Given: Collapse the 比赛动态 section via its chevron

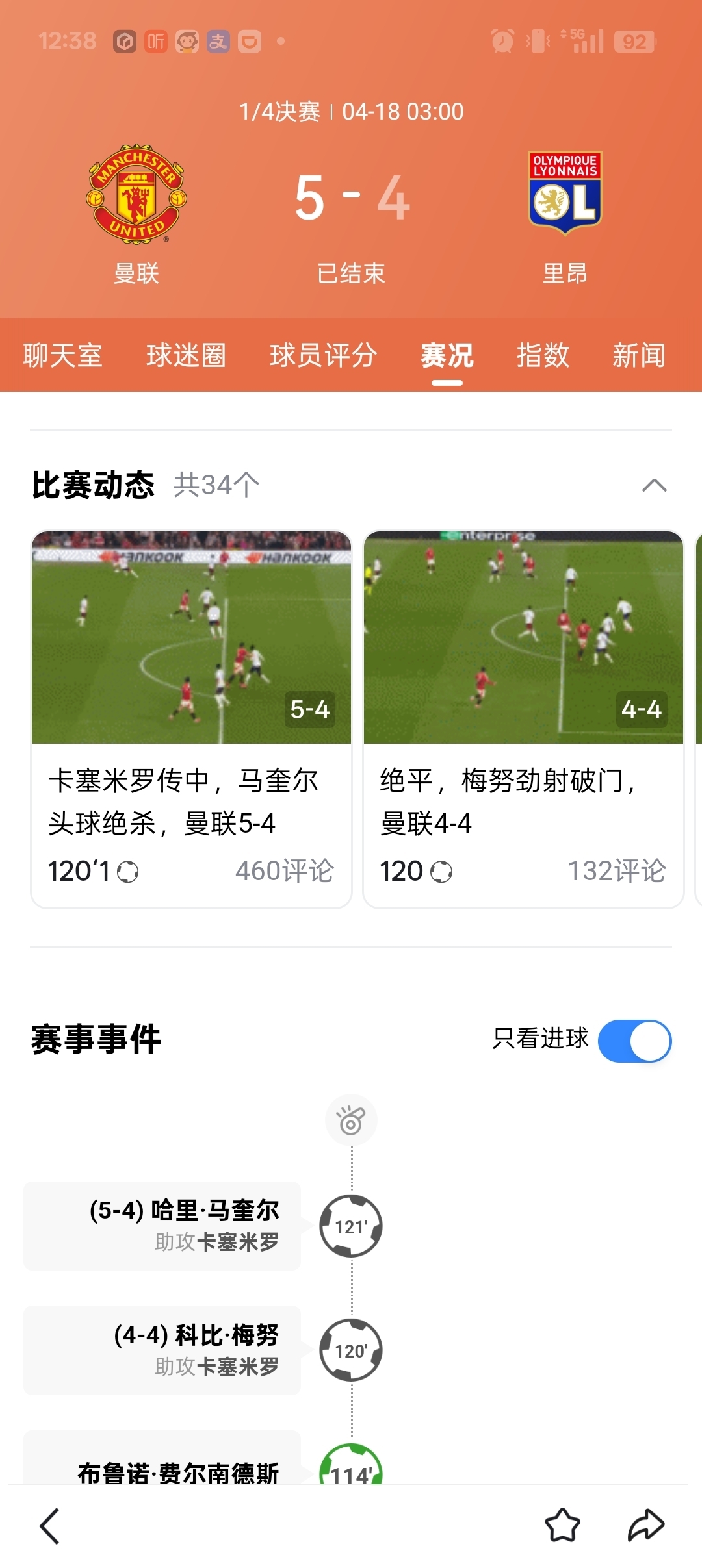Looking at the screenshot, I should [656, 486].
